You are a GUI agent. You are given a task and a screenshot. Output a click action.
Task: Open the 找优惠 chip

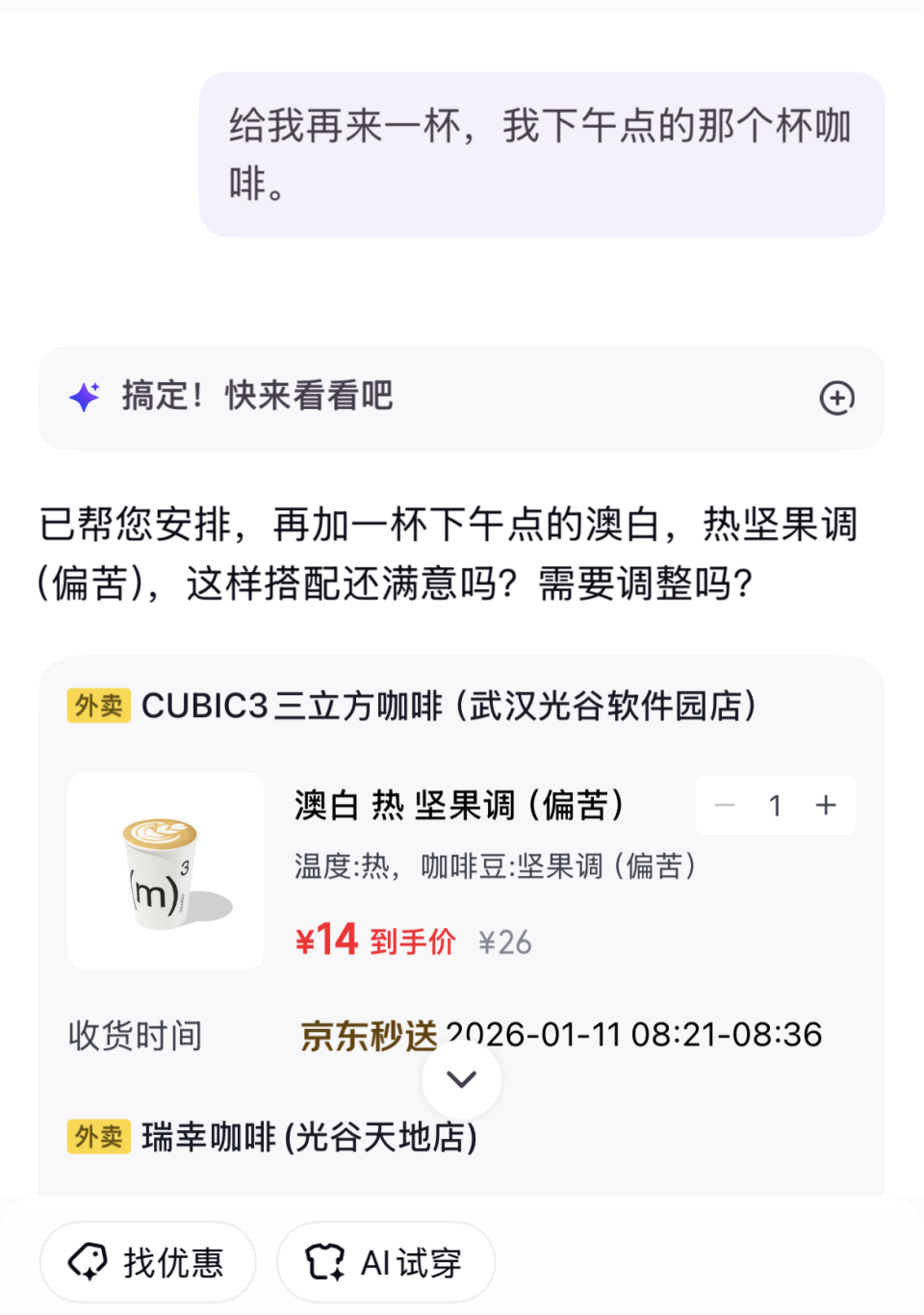pos(147,1262)
